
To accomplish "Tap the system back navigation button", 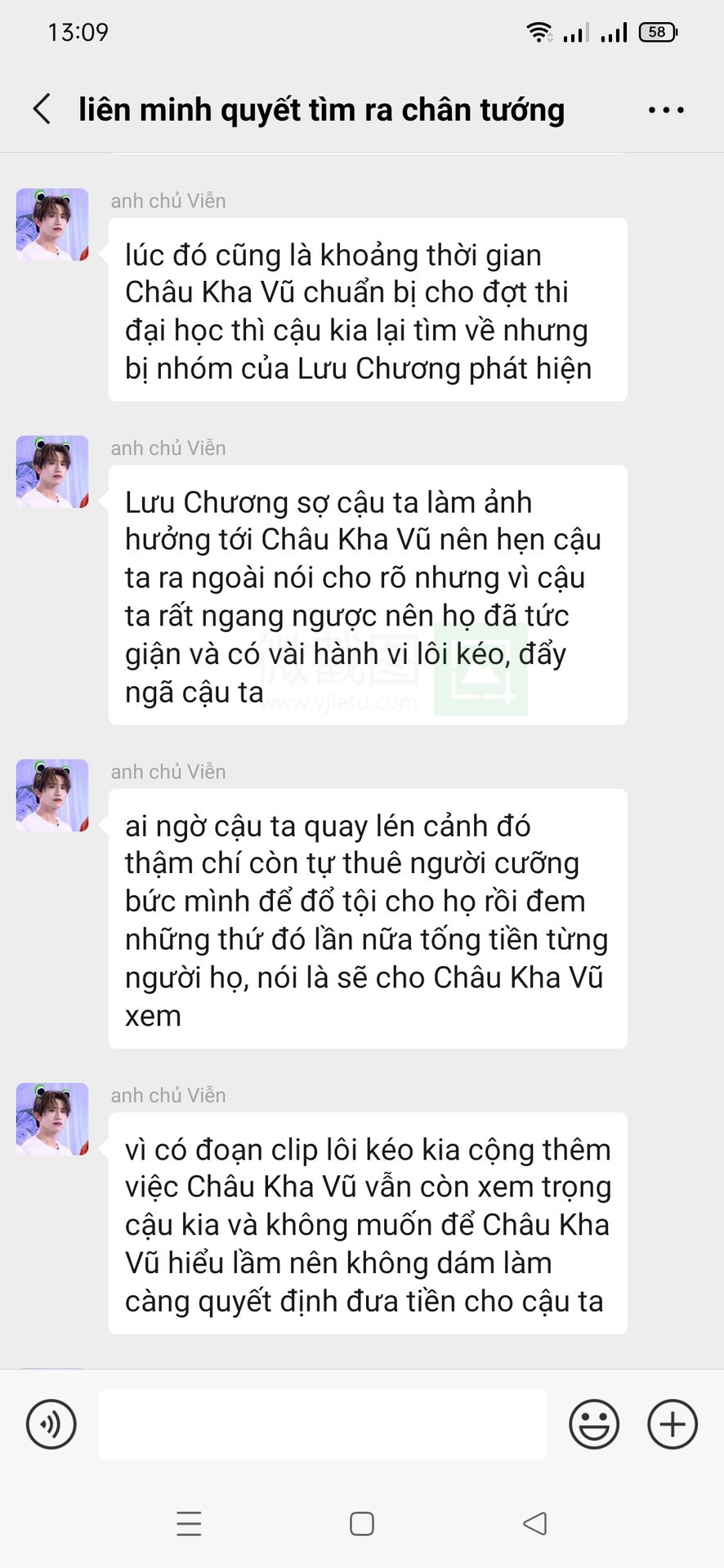I will point(534,1524).
